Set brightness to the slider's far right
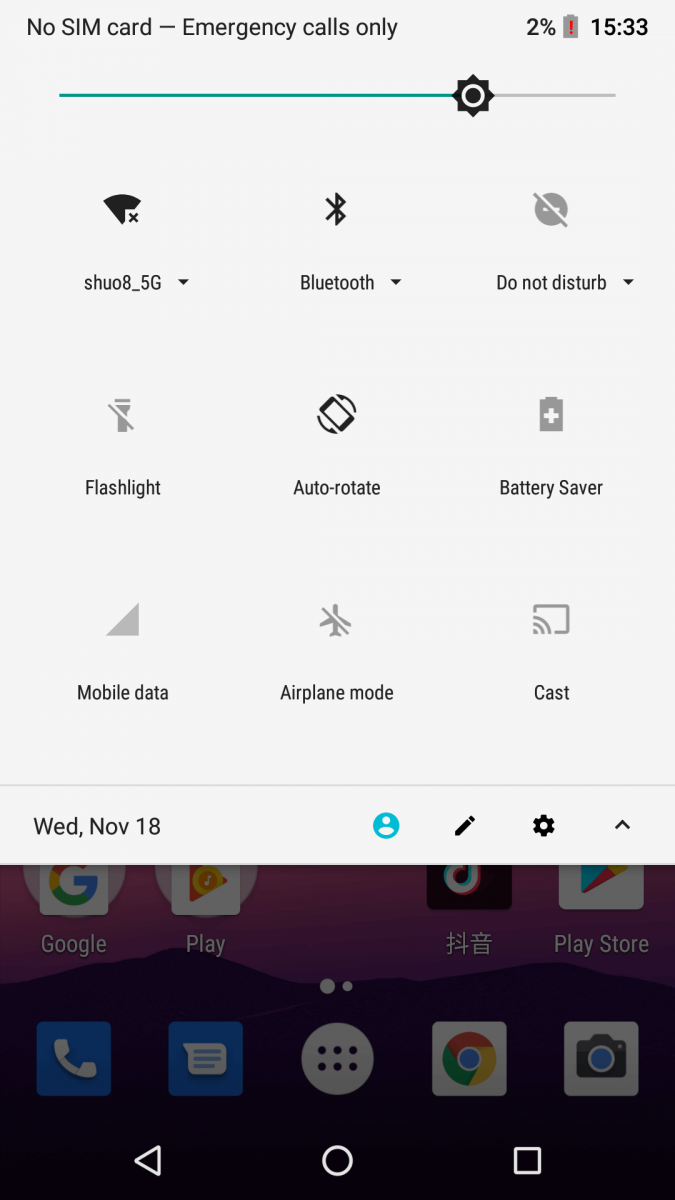Image resolution: width=675 pixels, height=1200 pixels. (x=612, y=96)
